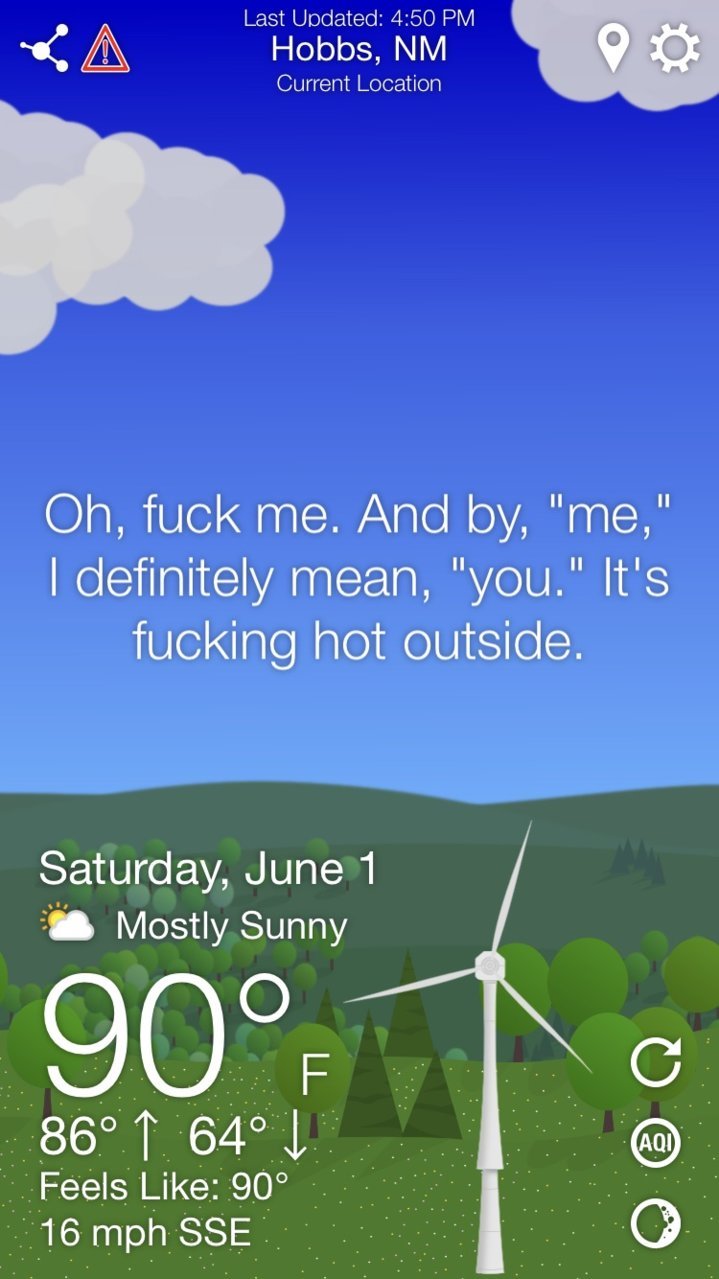The image size is (719, 1279).
Task: Open the weather alert warning triangle
Action: (x=105, y=48)
